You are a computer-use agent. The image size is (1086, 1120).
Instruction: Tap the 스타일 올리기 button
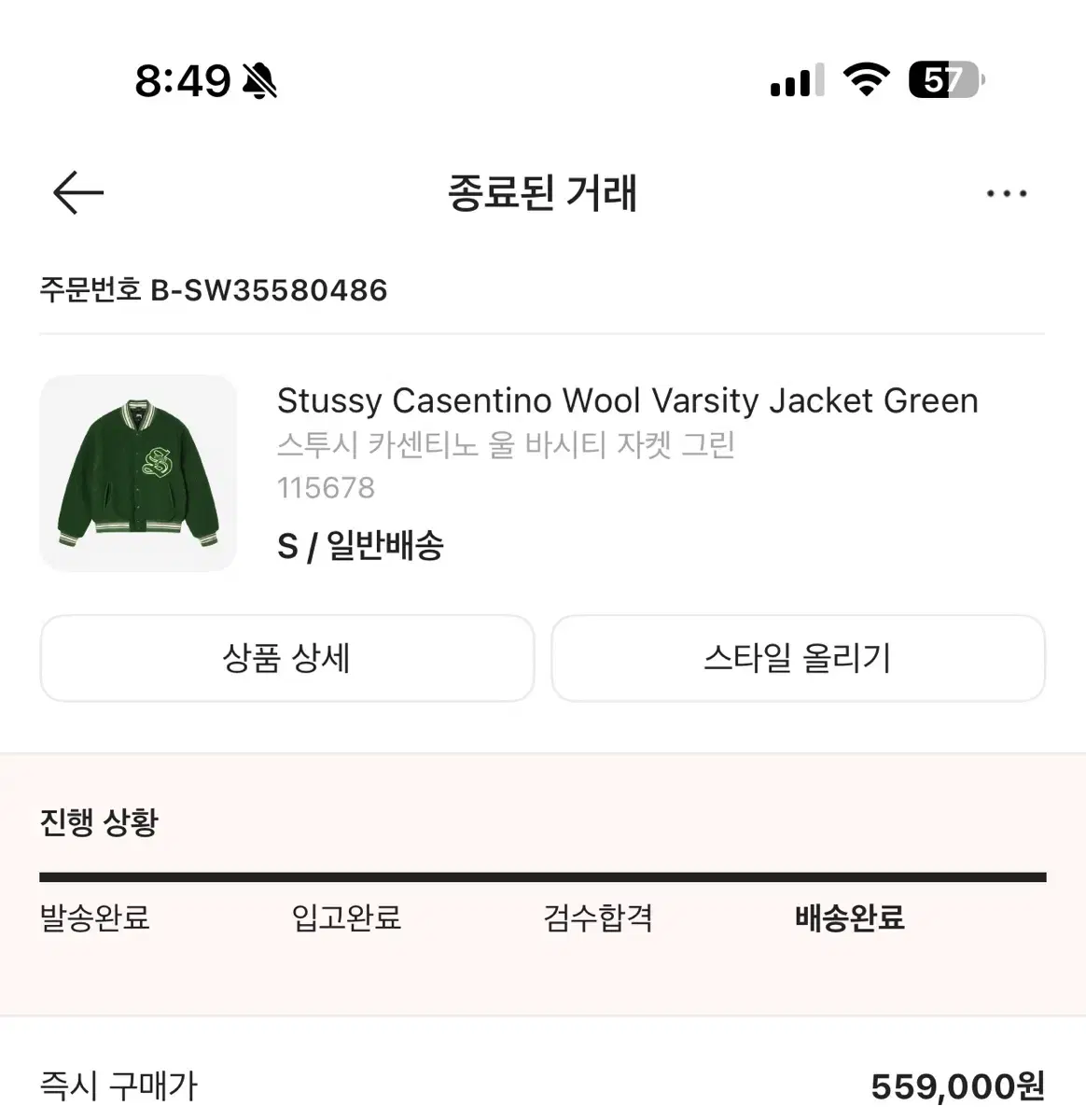pyautogui.click(x=798, y=659)
